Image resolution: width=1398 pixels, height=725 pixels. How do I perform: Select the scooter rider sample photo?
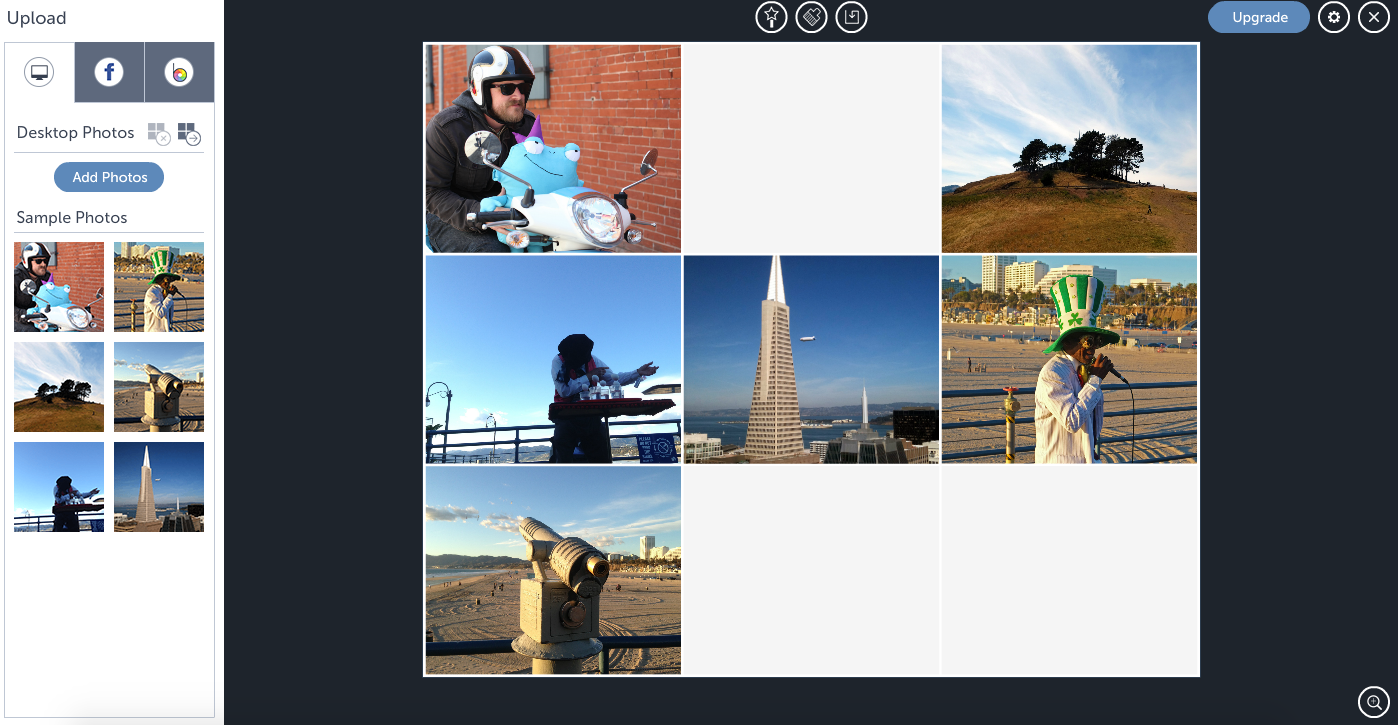tap(59, 287)
